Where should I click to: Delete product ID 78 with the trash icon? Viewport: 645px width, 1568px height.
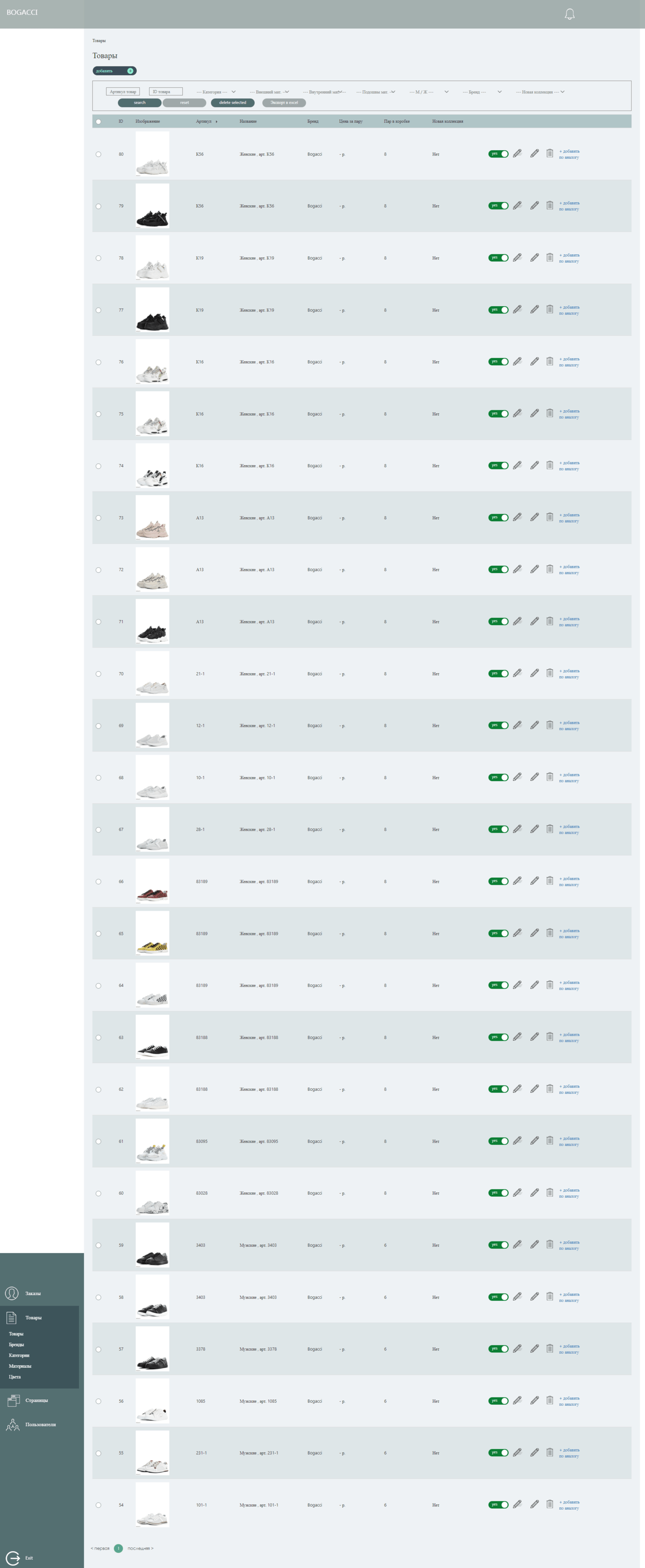click(x=550, y=258)
